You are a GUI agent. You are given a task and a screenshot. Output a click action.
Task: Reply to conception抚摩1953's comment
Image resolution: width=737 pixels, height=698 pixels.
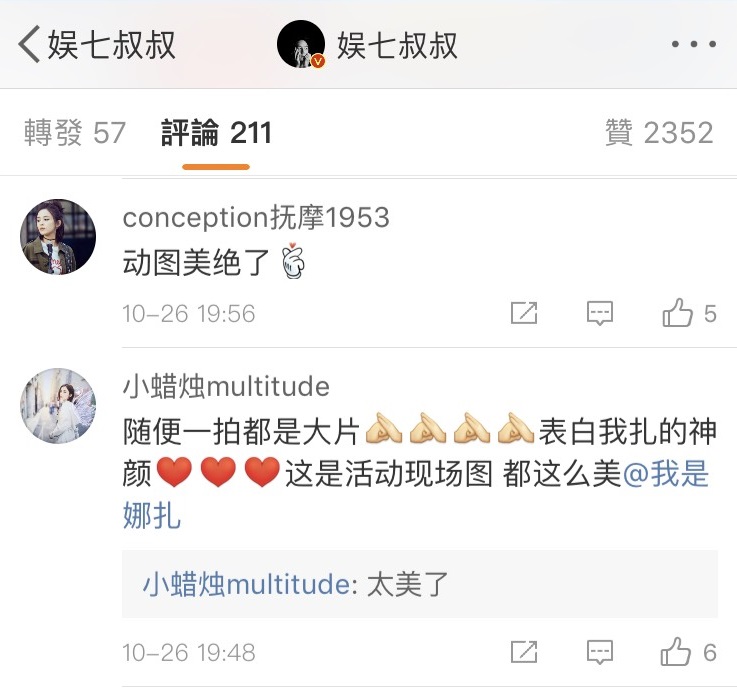(599, 314)
